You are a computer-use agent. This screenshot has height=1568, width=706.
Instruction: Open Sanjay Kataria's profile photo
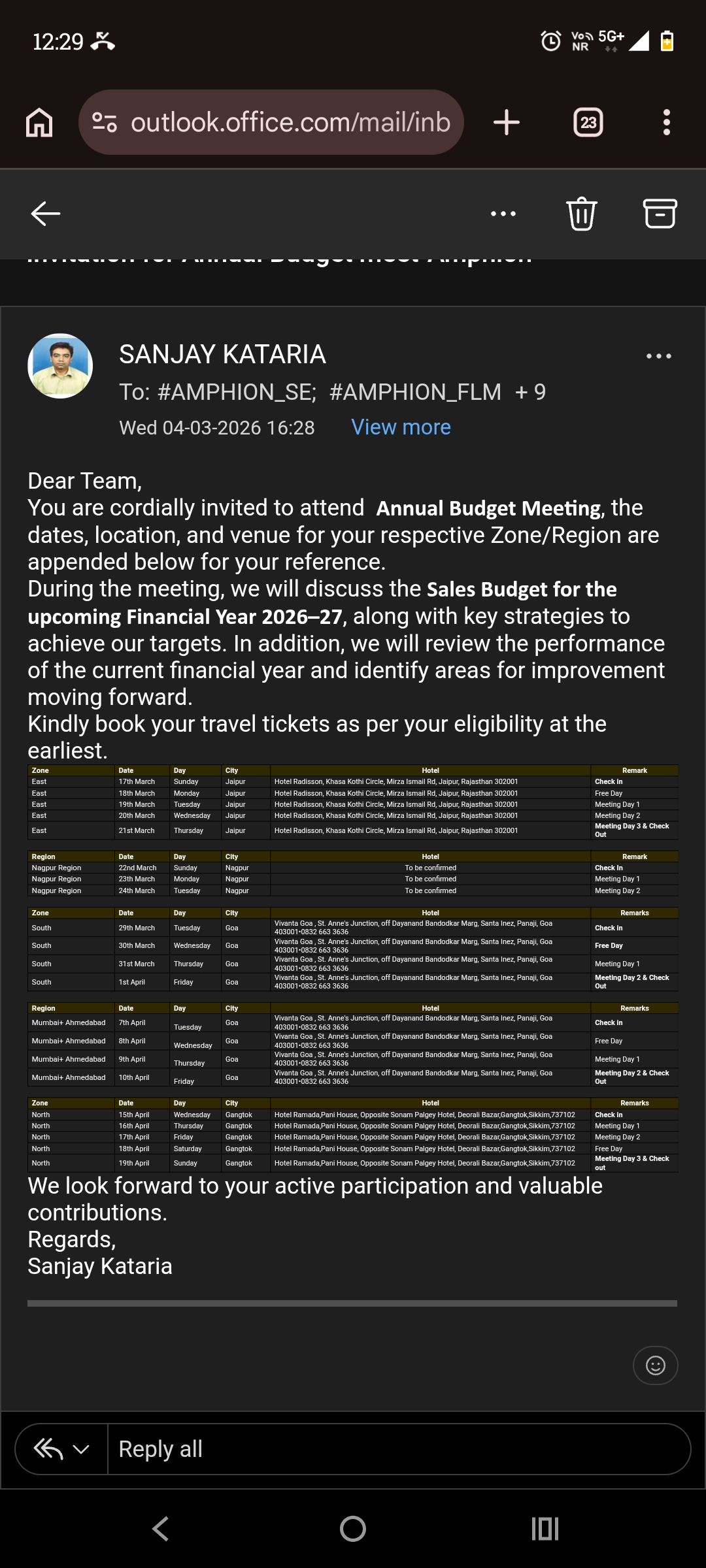point(60,367)
